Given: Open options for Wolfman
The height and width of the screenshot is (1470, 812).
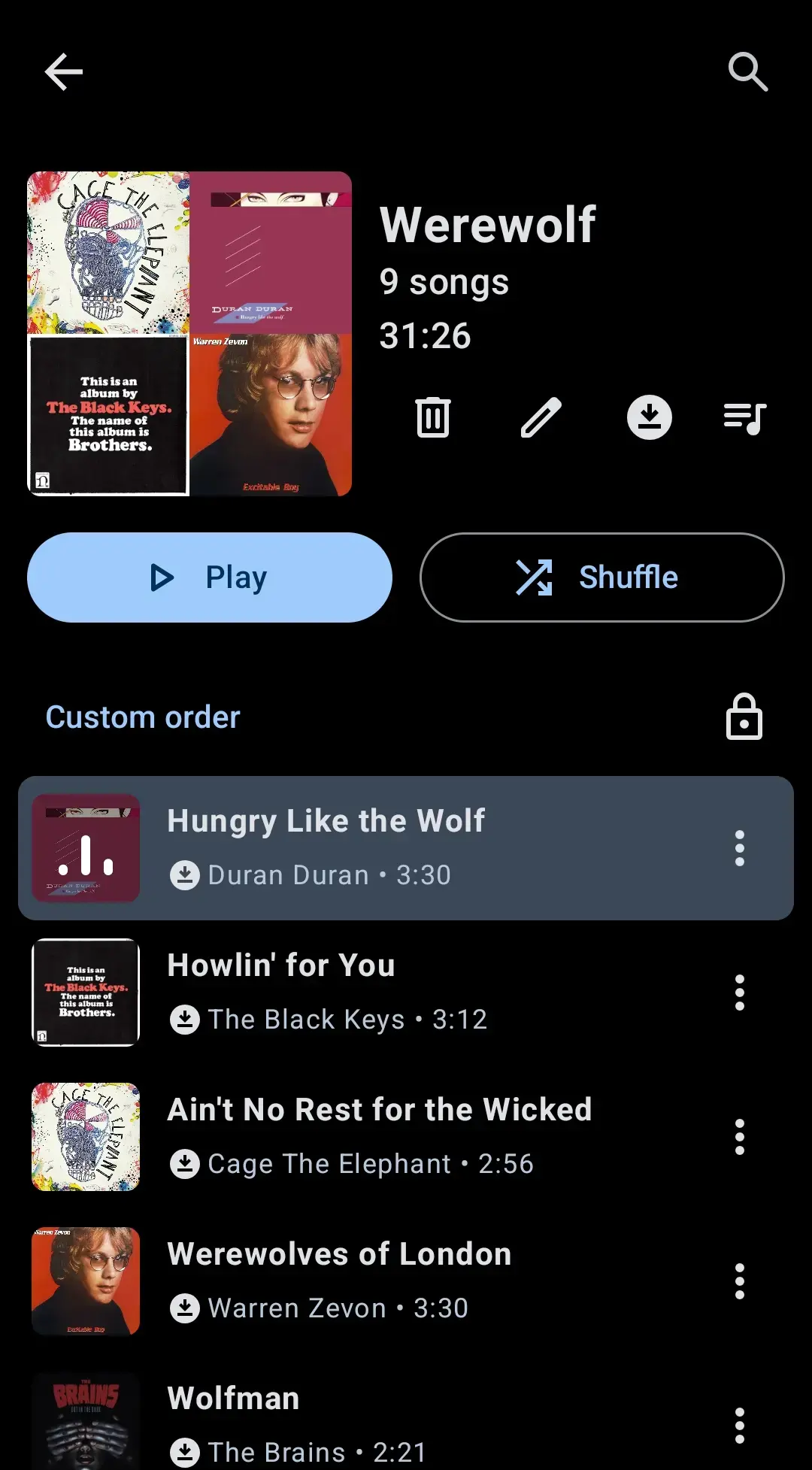Looking at the screenshot, I should pyautogui.click(x=740, y=1426).
